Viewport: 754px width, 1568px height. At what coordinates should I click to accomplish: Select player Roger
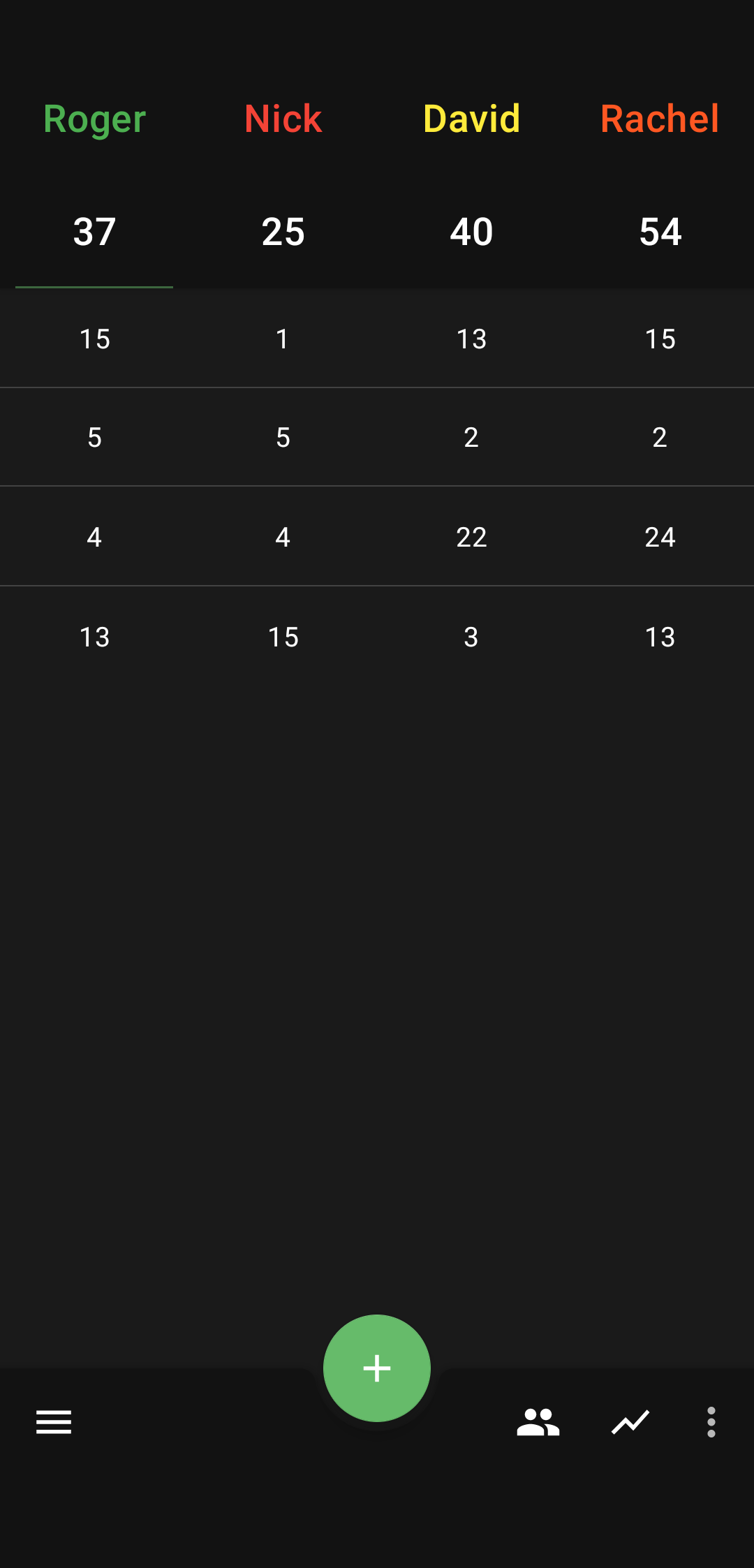(94, 119)
